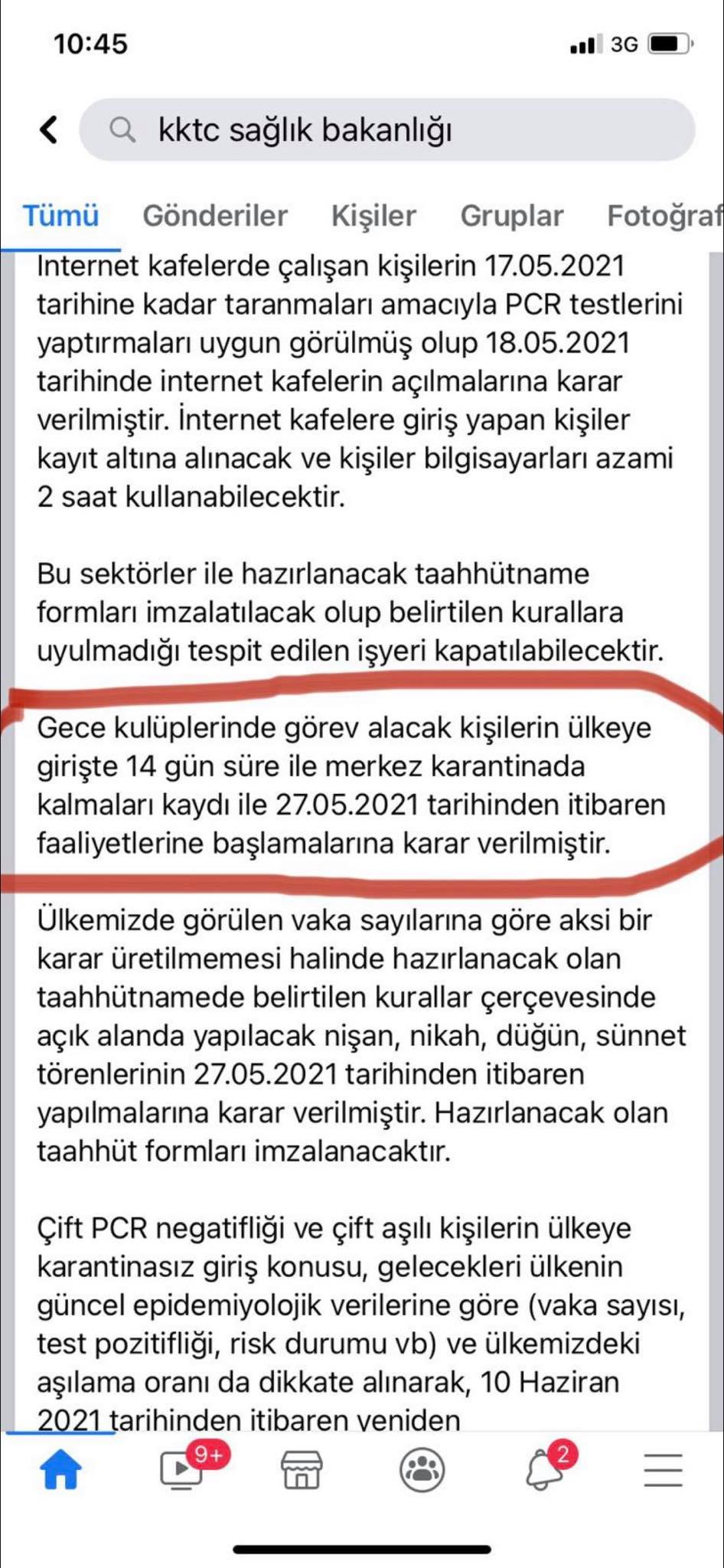Tap the kktc sağlık bakanlığı search field
This screenshot has height=1568, width=724.
tap(387, 129)
